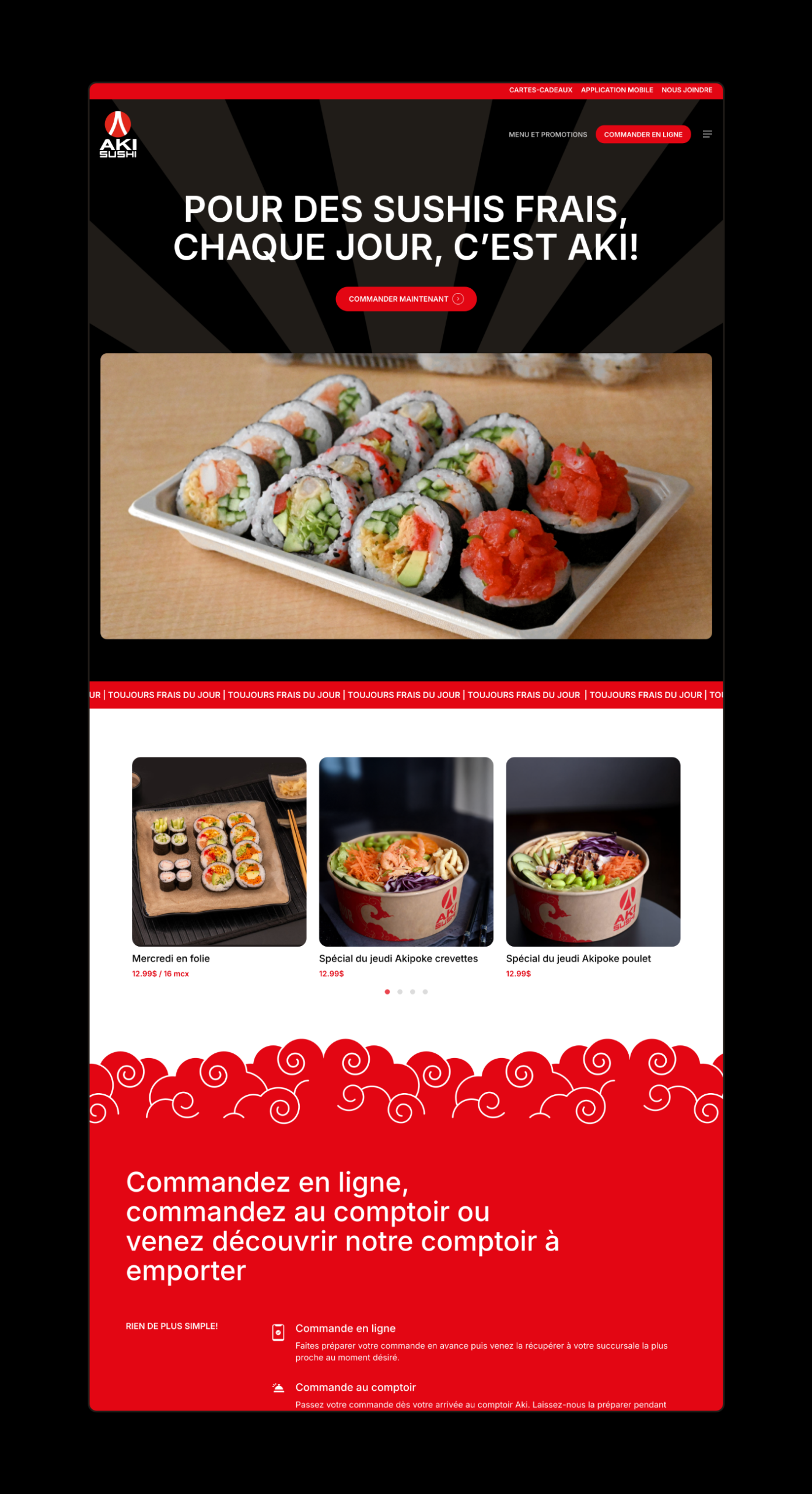The width and height of the screenshot is (812, 1494).
Task: Go to Nous joindre page
Action: [x=687, y=90]
